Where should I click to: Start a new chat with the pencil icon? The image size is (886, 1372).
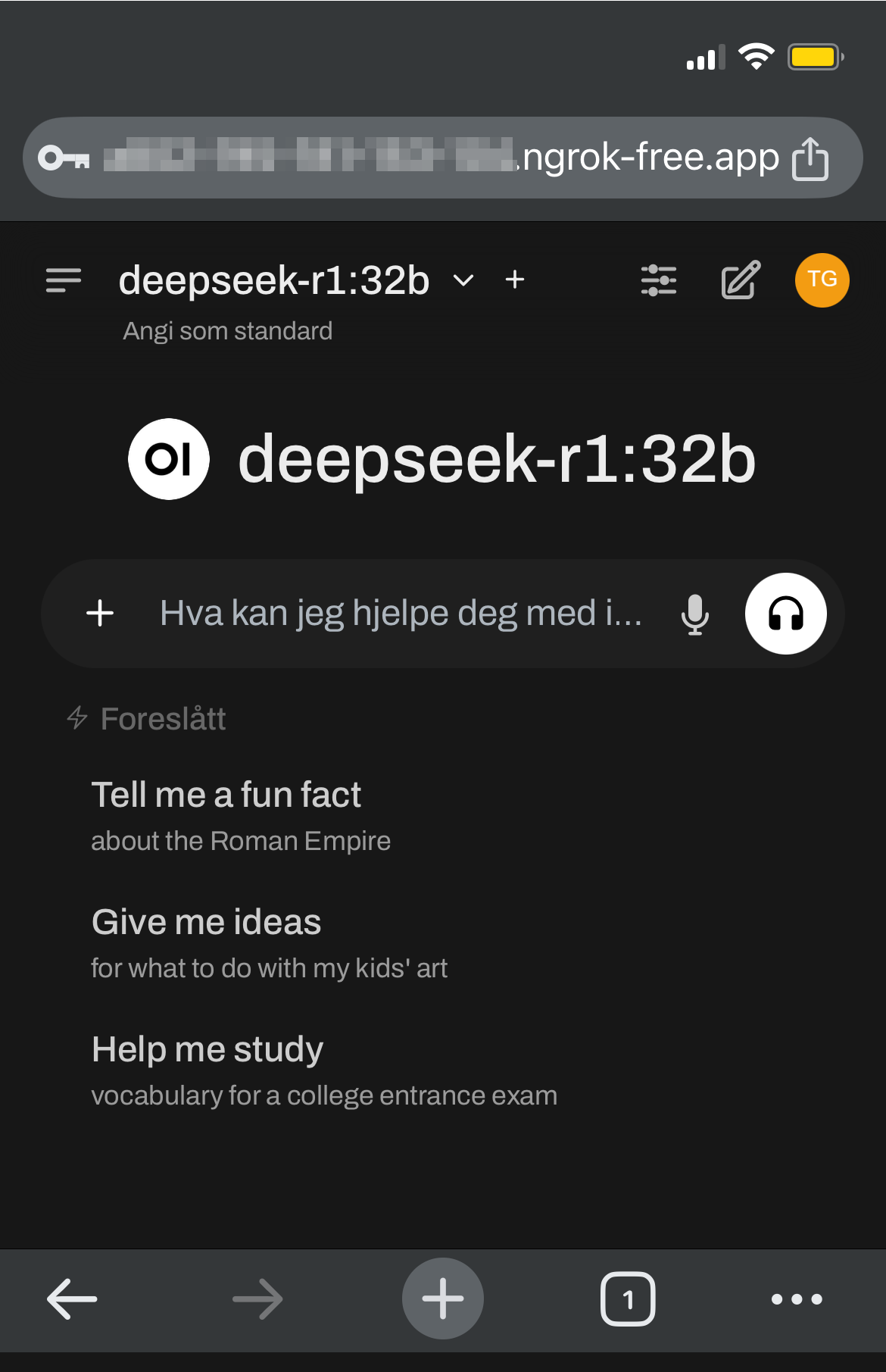tap(740, 280)
